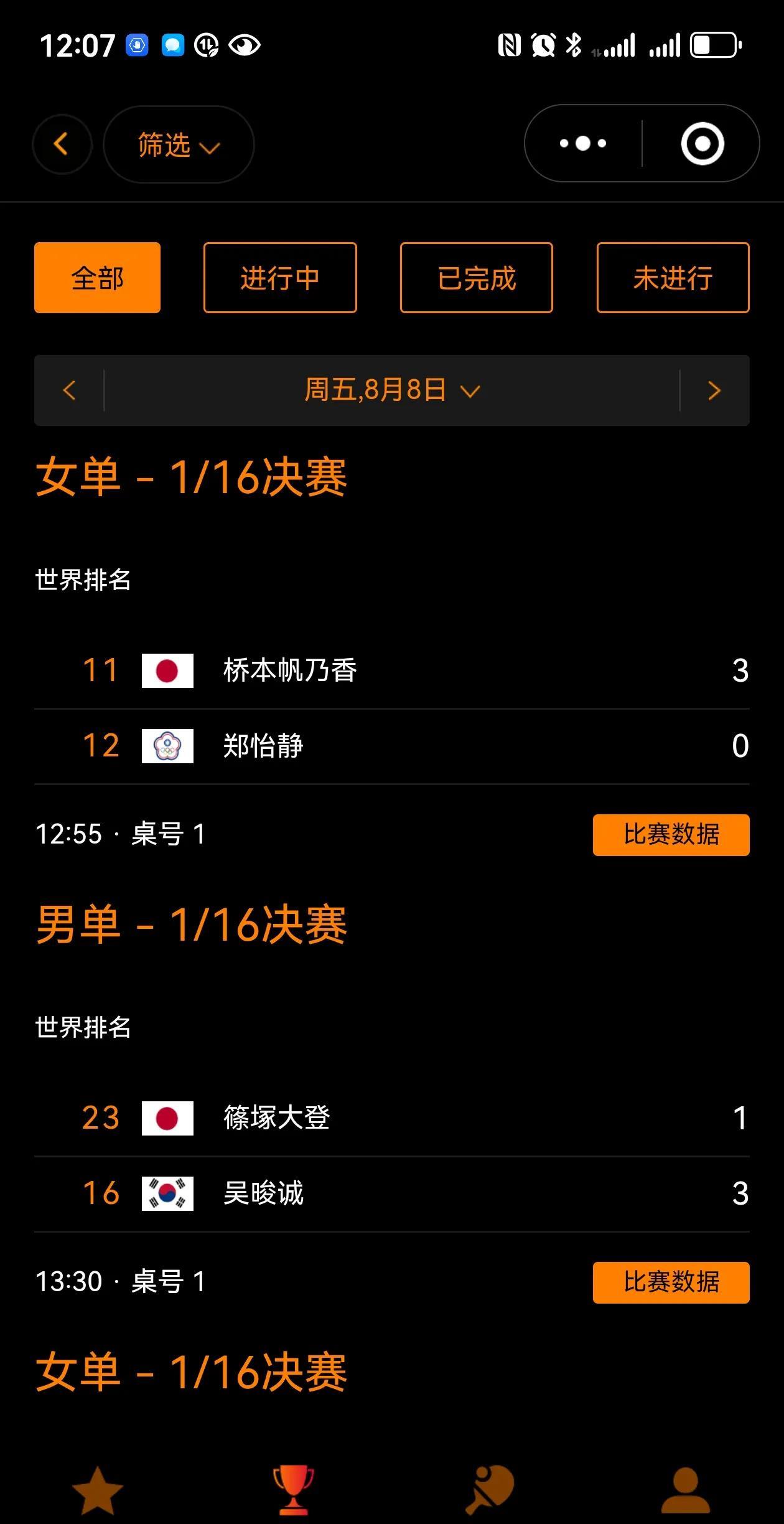This screenshot has height=1524, width=784.
Task: Switch to the table tennis player tab
Action: click(x=490, y=1489)
